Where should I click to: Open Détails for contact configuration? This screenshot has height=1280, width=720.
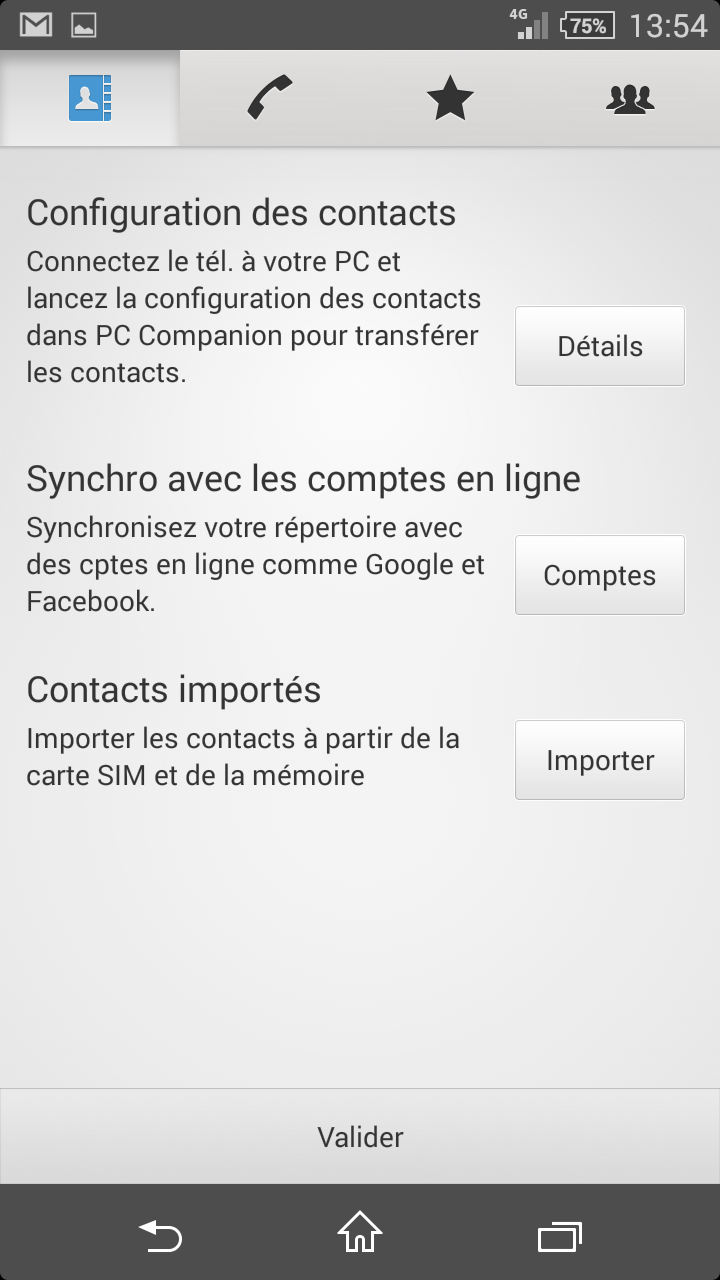tap(600, 346)
